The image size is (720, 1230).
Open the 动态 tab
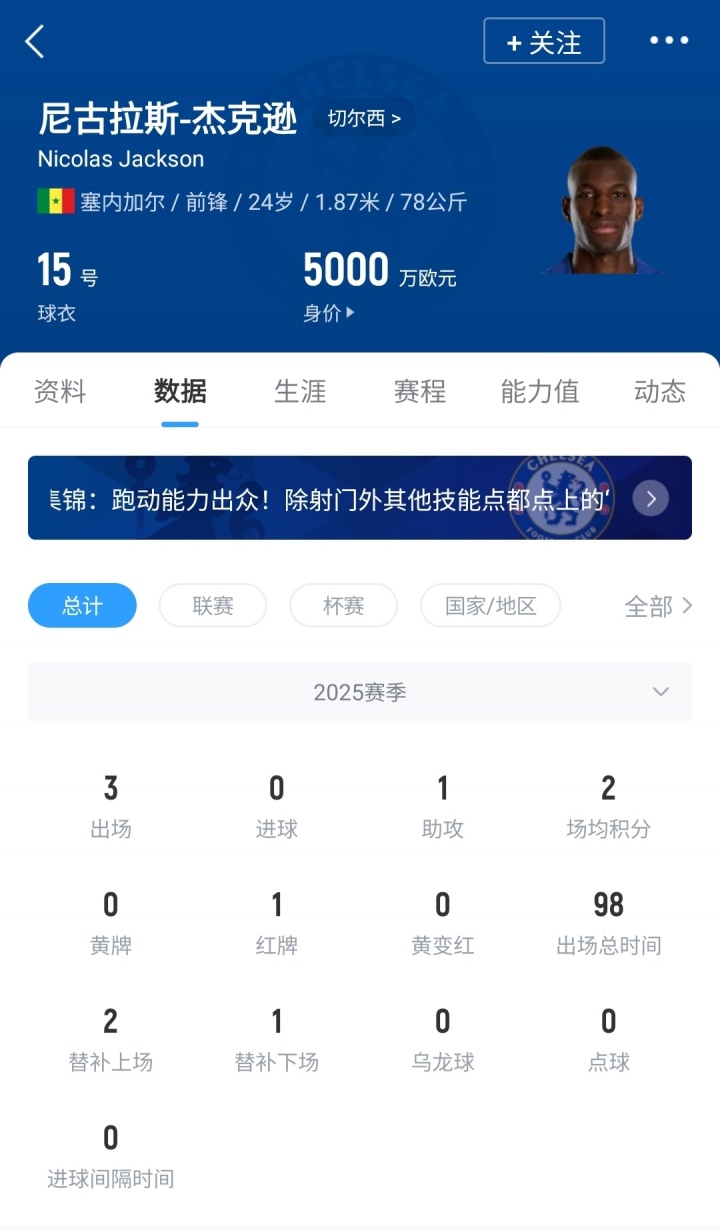[x=660, y=391]
